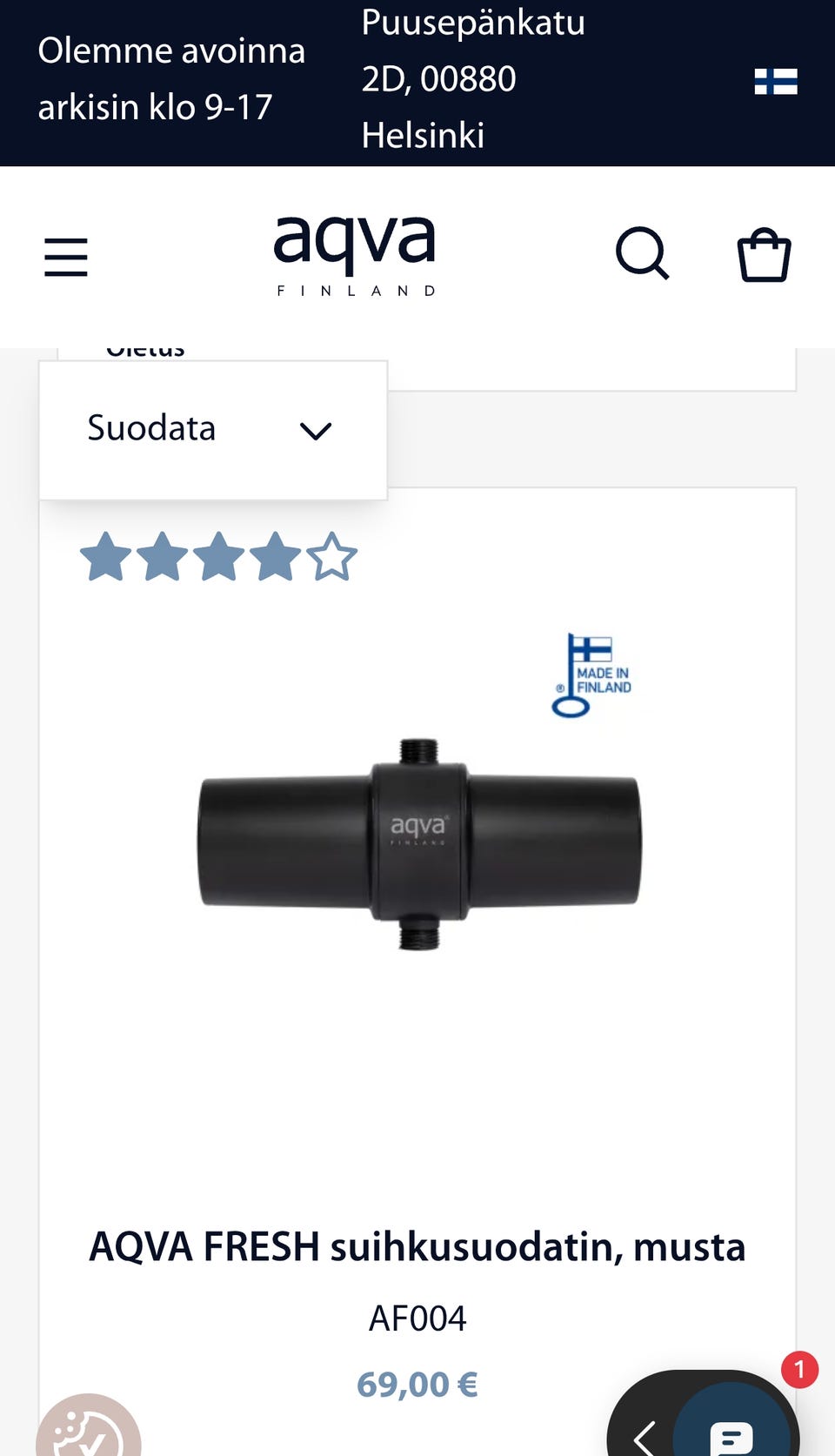The image size is (835, 1456).
Task: Open the hamburger navigation menu
Action: pyautogui.click(x=66, y=257)
